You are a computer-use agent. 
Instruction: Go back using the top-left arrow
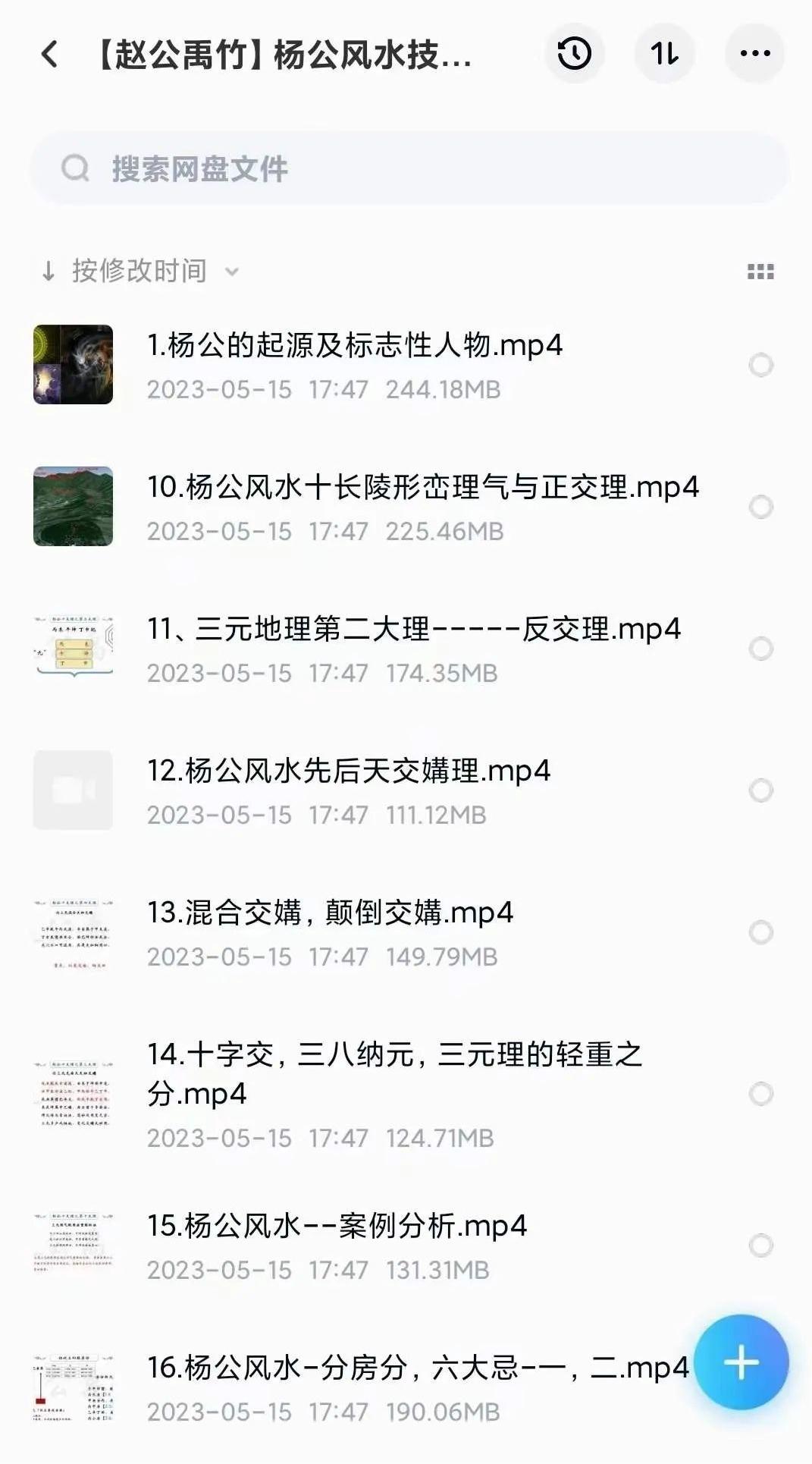tap(50, 54)
